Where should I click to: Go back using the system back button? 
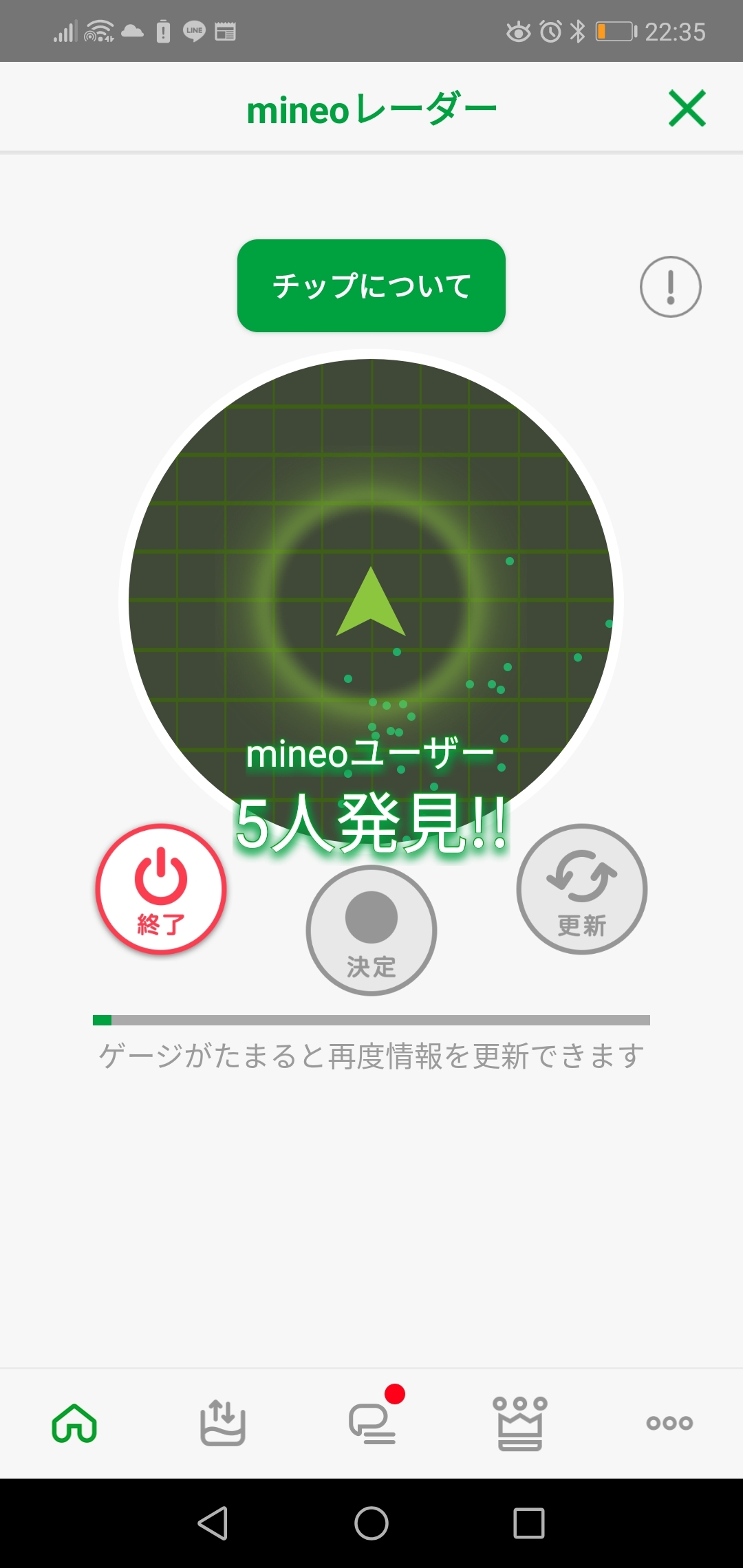tap(213, 1523)
